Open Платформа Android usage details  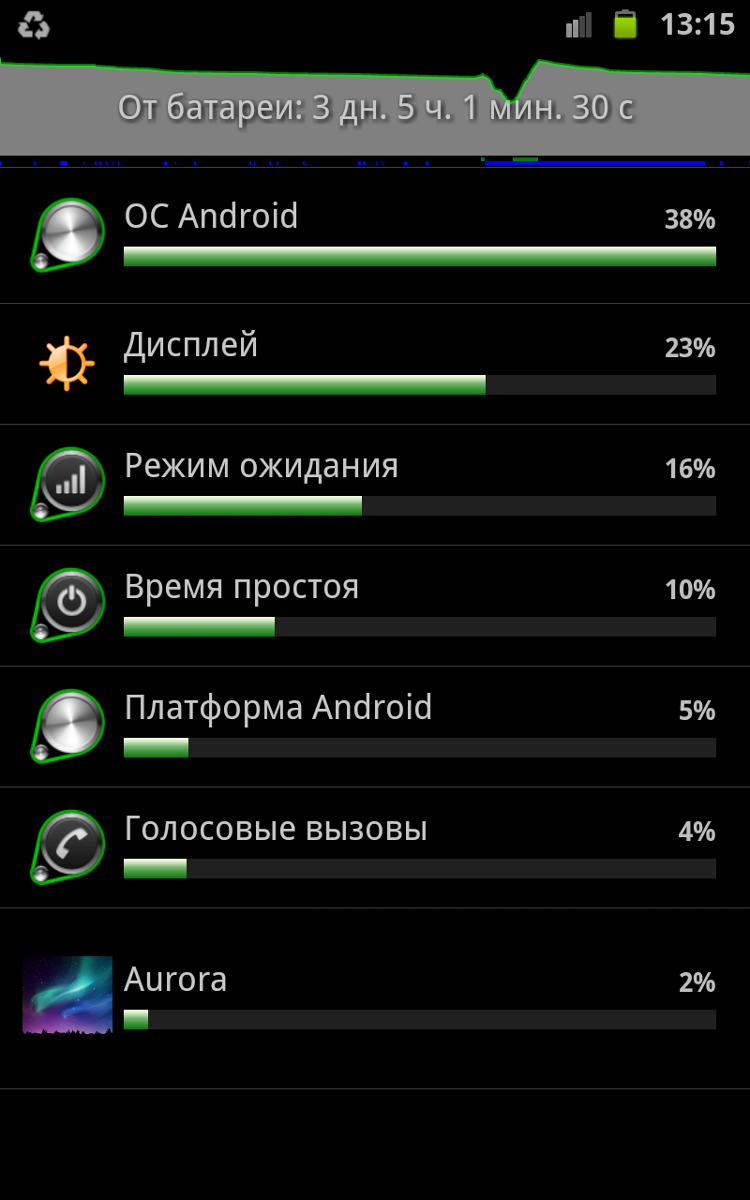375,727
